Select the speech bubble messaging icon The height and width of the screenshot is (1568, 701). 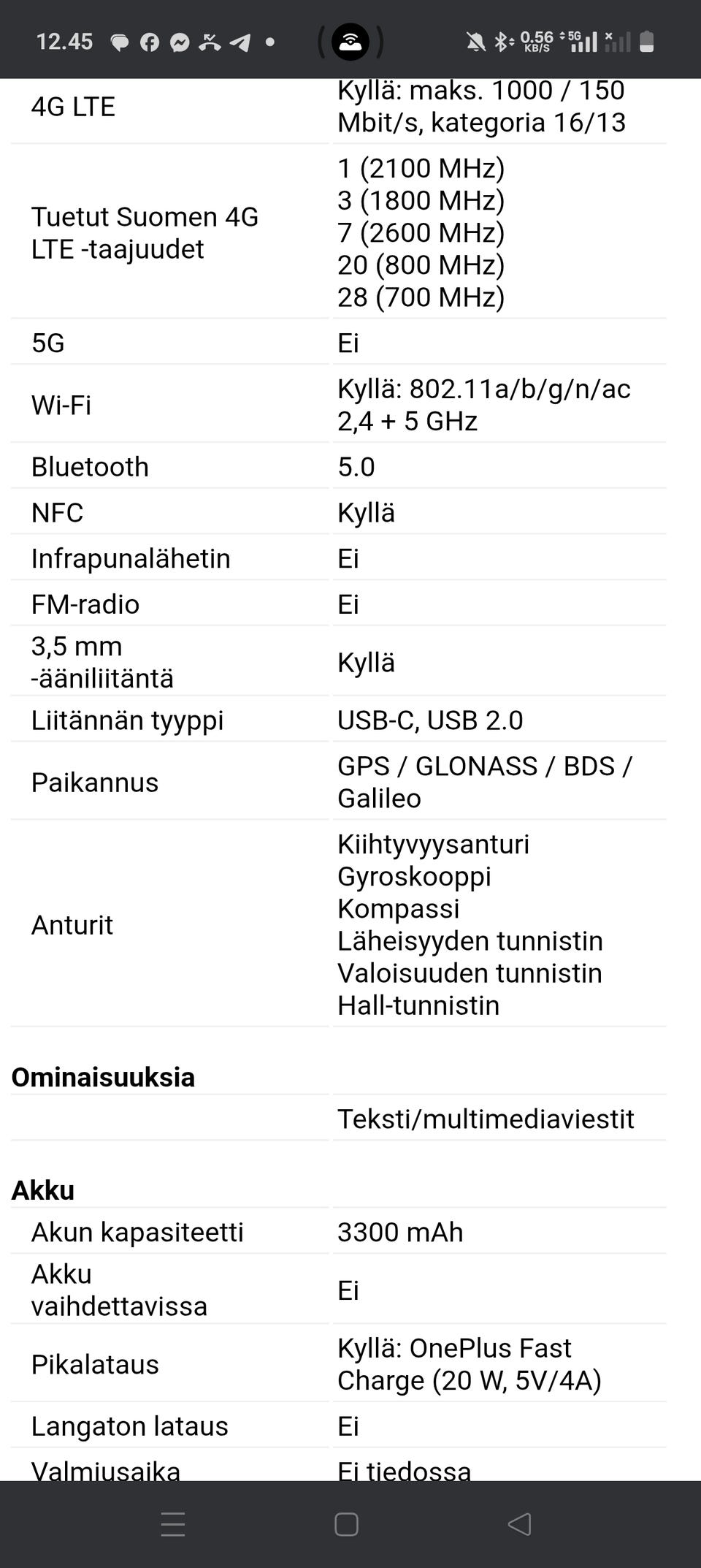pyautogui.click(x=120, y=42)
